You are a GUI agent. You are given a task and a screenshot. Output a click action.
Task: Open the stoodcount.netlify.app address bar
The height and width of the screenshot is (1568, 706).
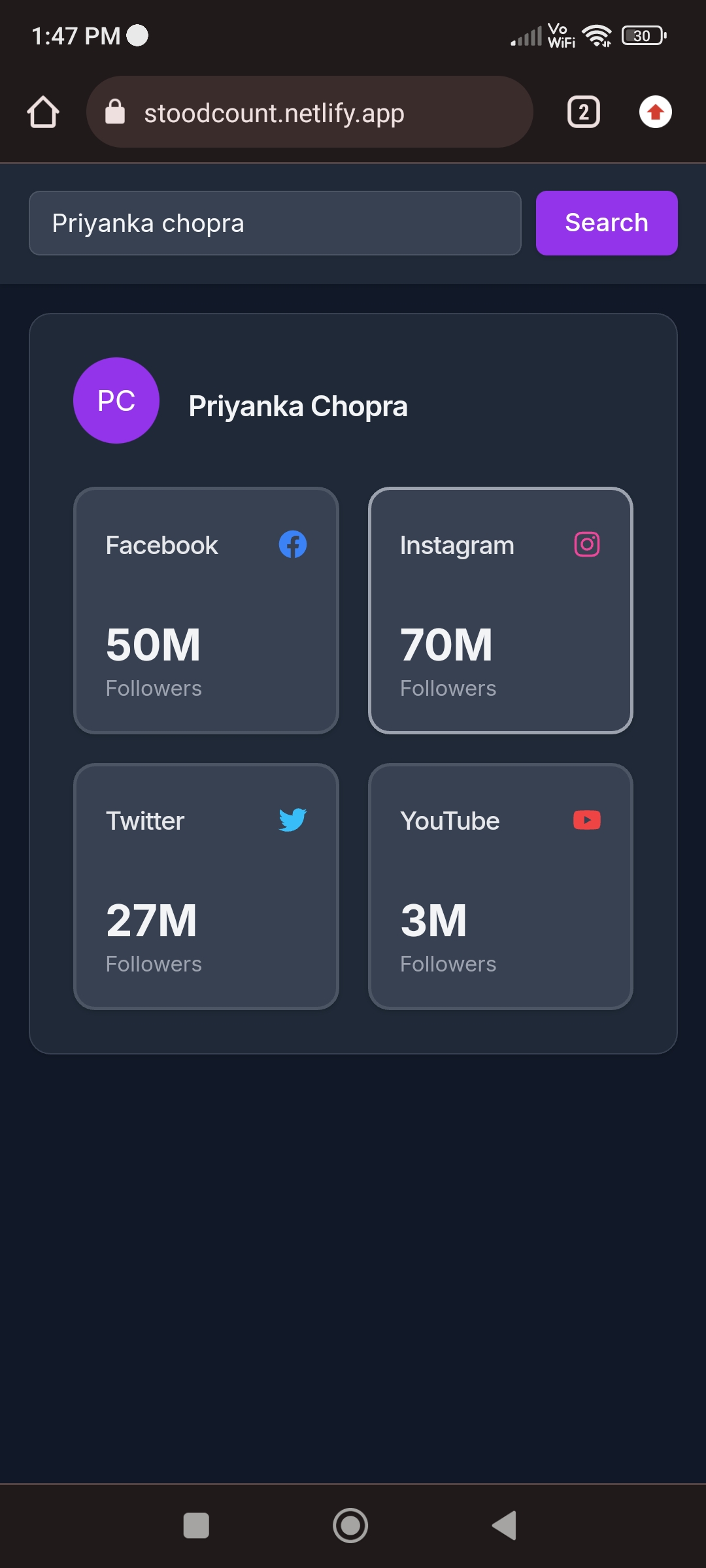(x=309, y=112)
